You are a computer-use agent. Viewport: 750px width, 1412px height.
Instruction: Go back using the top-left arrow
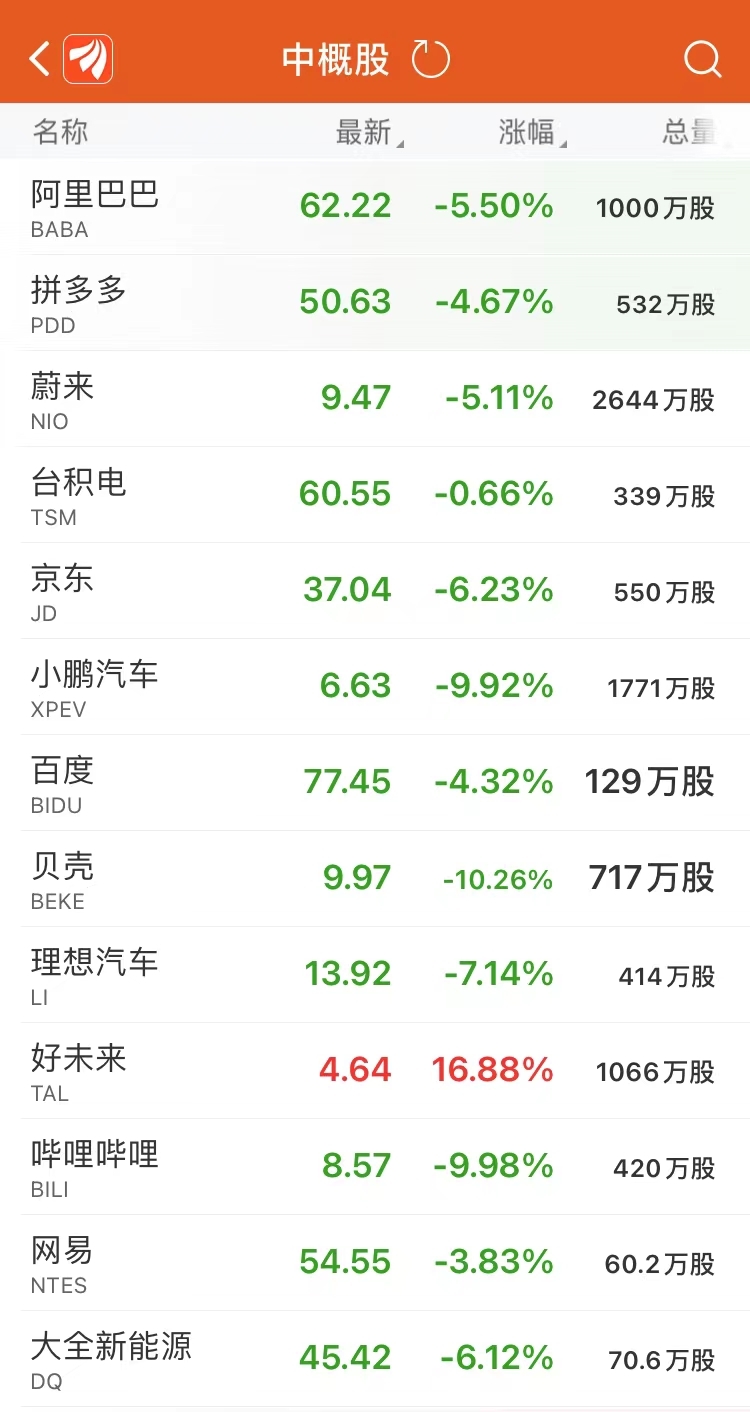[x=39, y=59]
